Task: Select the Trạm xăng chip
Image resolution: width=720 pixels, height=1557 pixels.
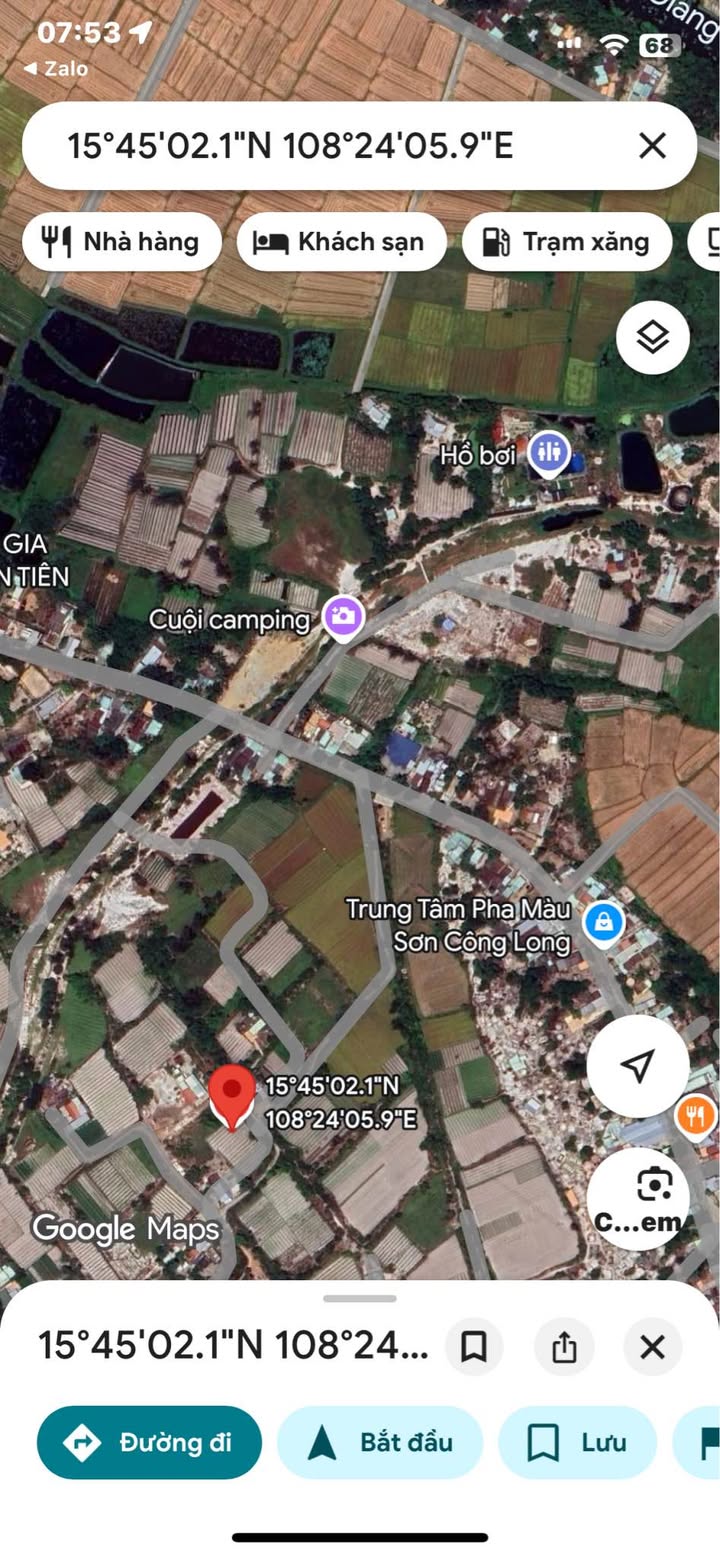Action: [x=567, y=242]
